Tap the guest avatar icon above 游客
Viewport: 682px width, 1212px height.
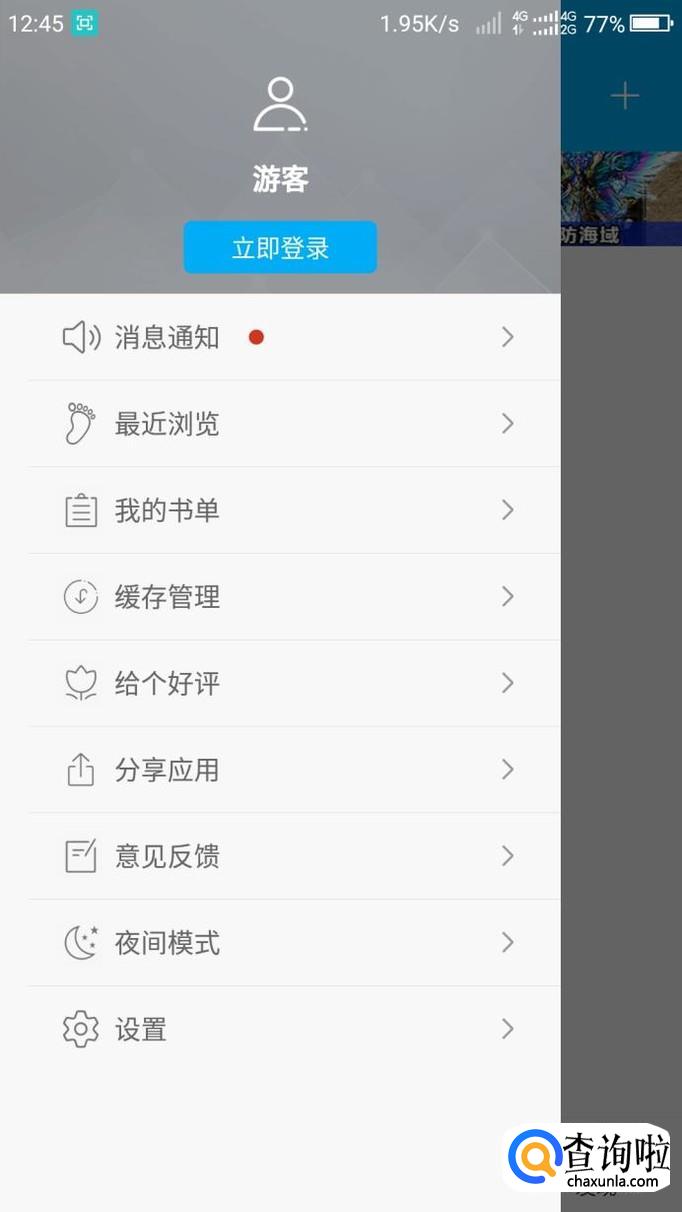(280, 105)
